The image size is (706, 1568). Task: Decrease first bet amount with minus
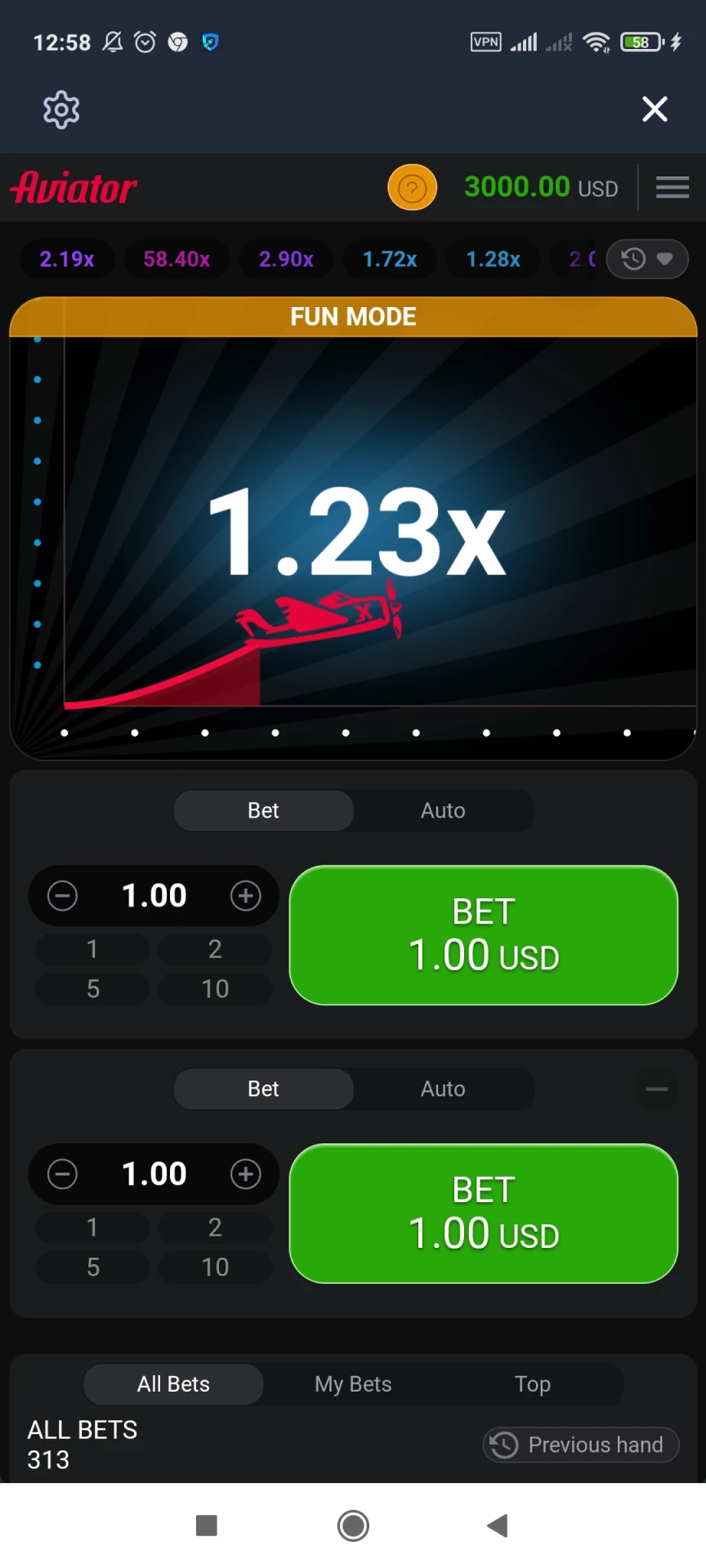(x=62, y=896)
